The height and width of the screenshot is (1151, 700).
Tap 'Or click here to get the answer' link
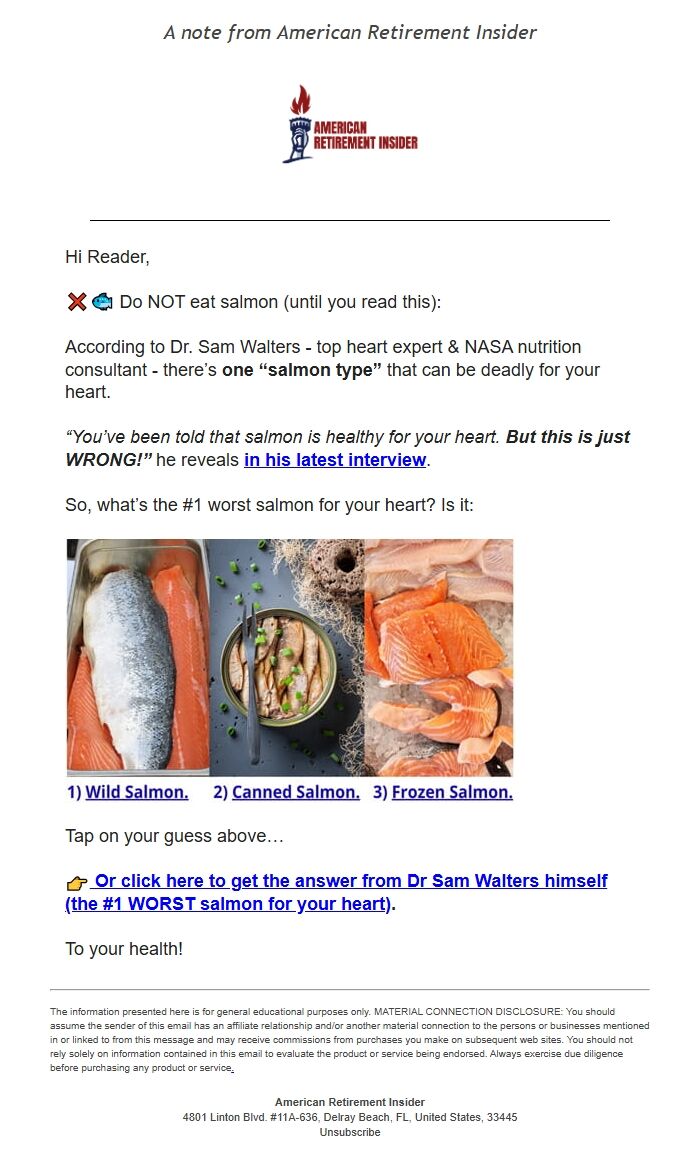pyautogui.click(x=337, y=892)
